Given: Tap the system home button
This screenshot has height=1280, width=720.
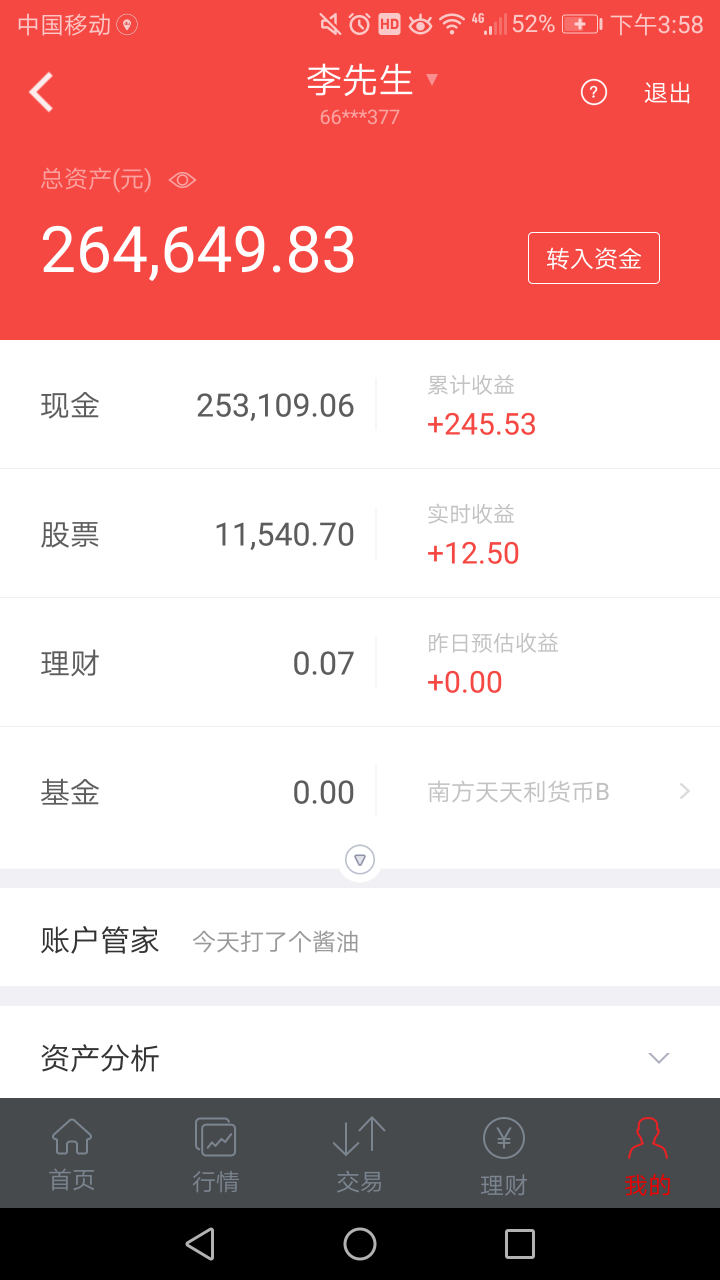Looking at the screenshot, I should pyautogui.click(x=360, y=1244).
